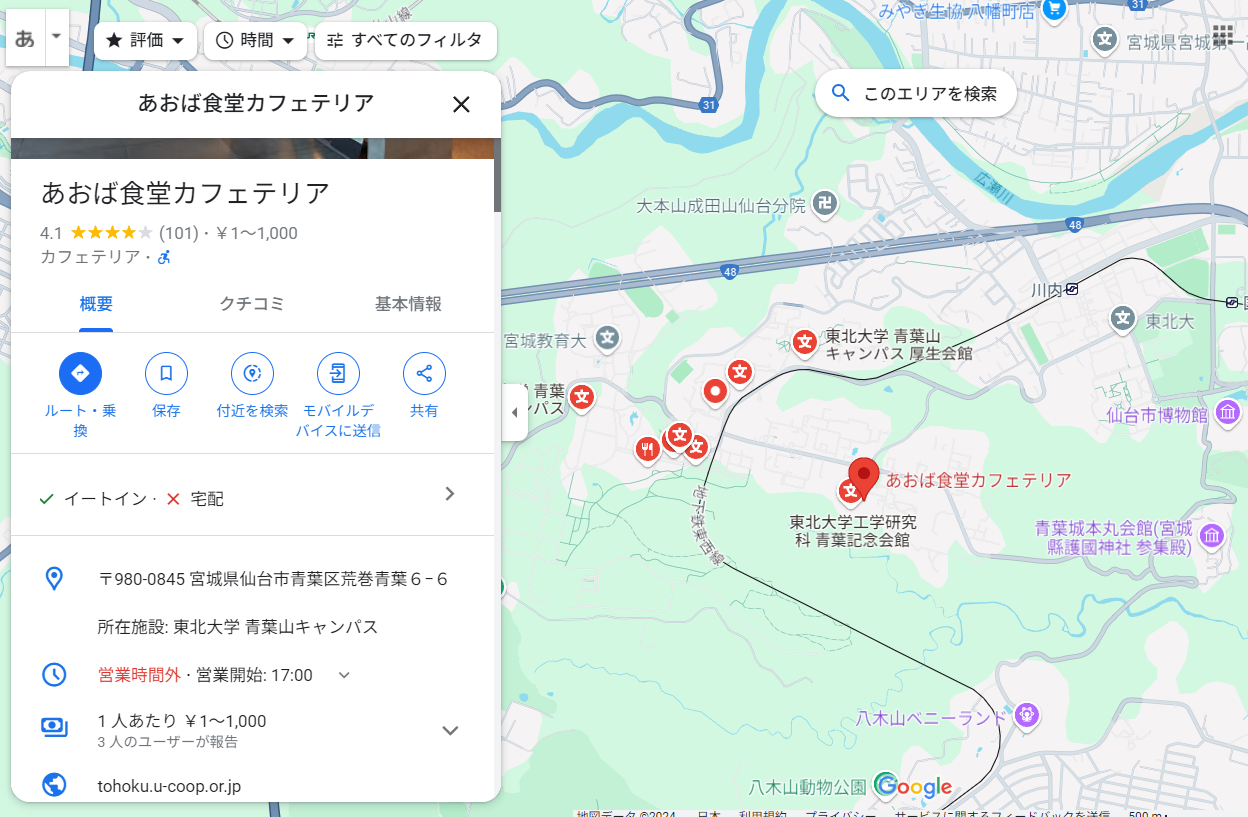This screenshot has height=817, width=1248.
Task: Expand the 営業時間外 opening hours
Action: point(344,675)
